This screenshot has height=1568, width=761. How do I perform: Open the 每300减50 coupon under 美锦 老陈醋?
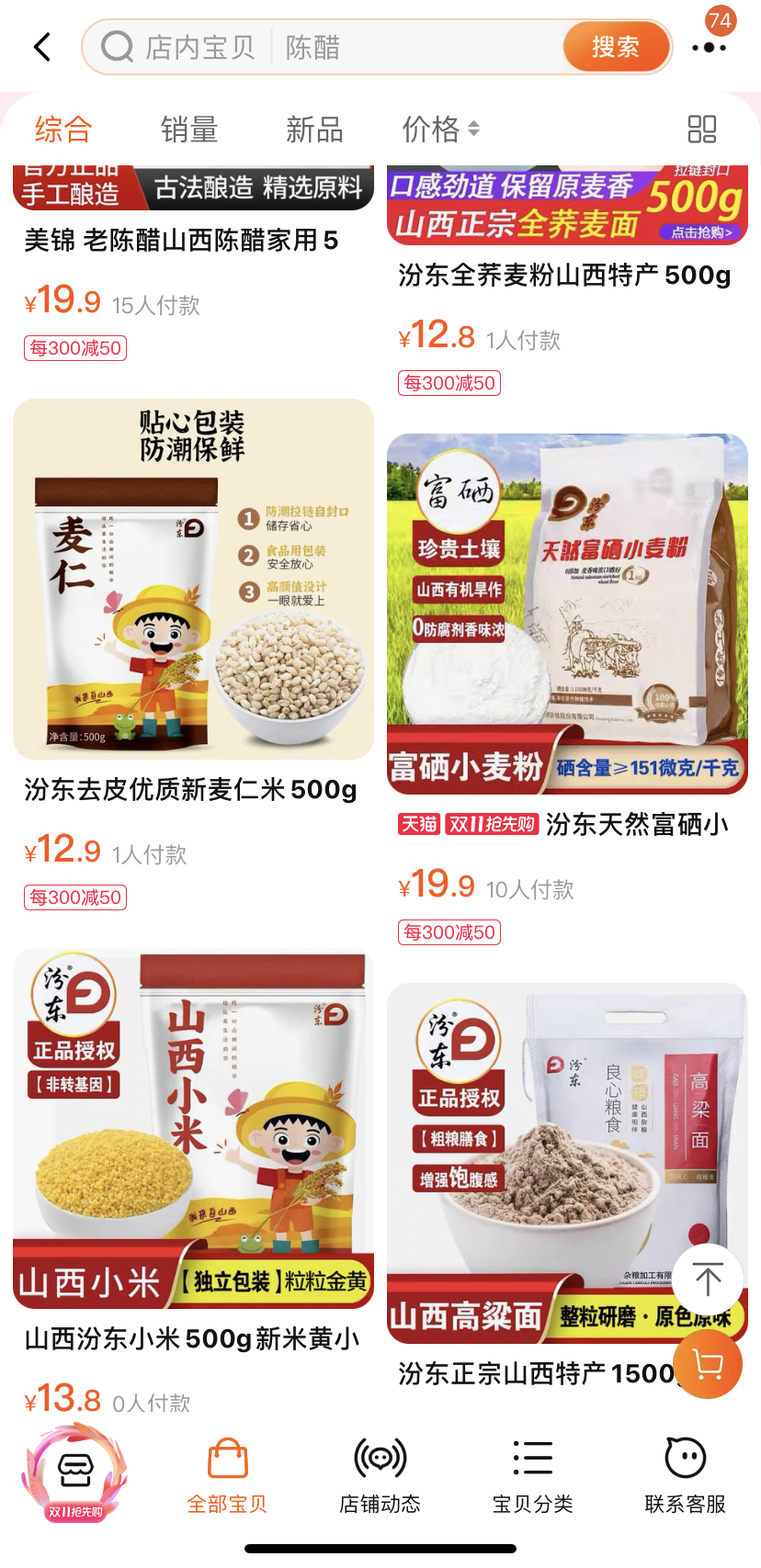coord(74,348)
